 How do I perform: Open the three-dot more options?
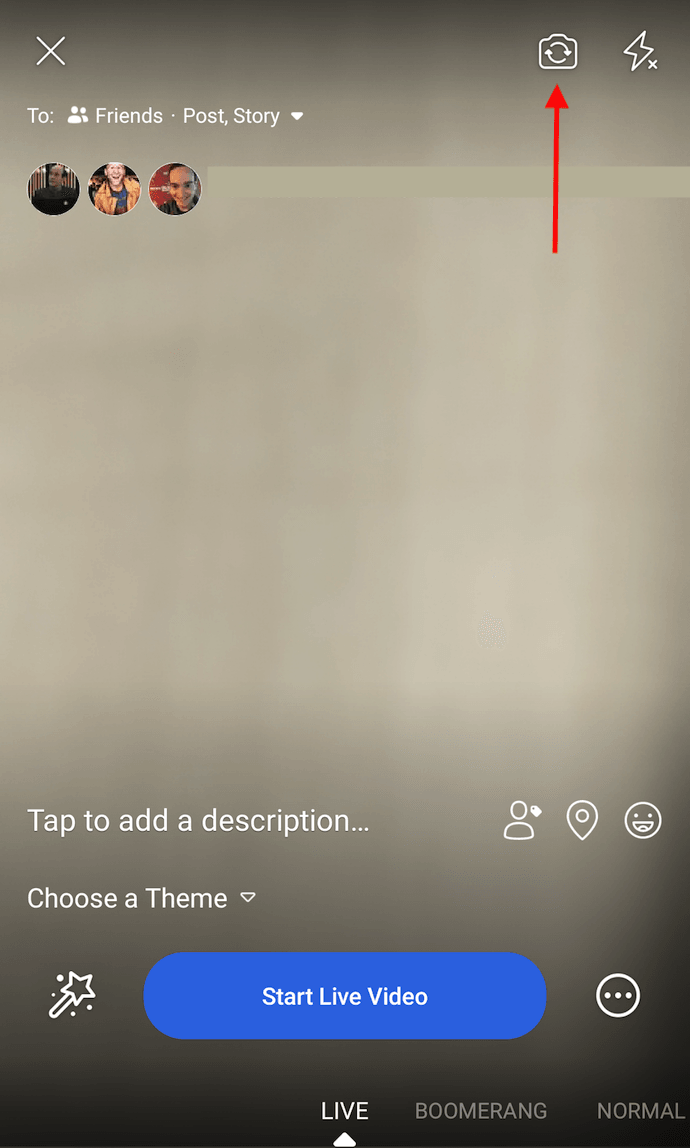(x=618, y=995)
